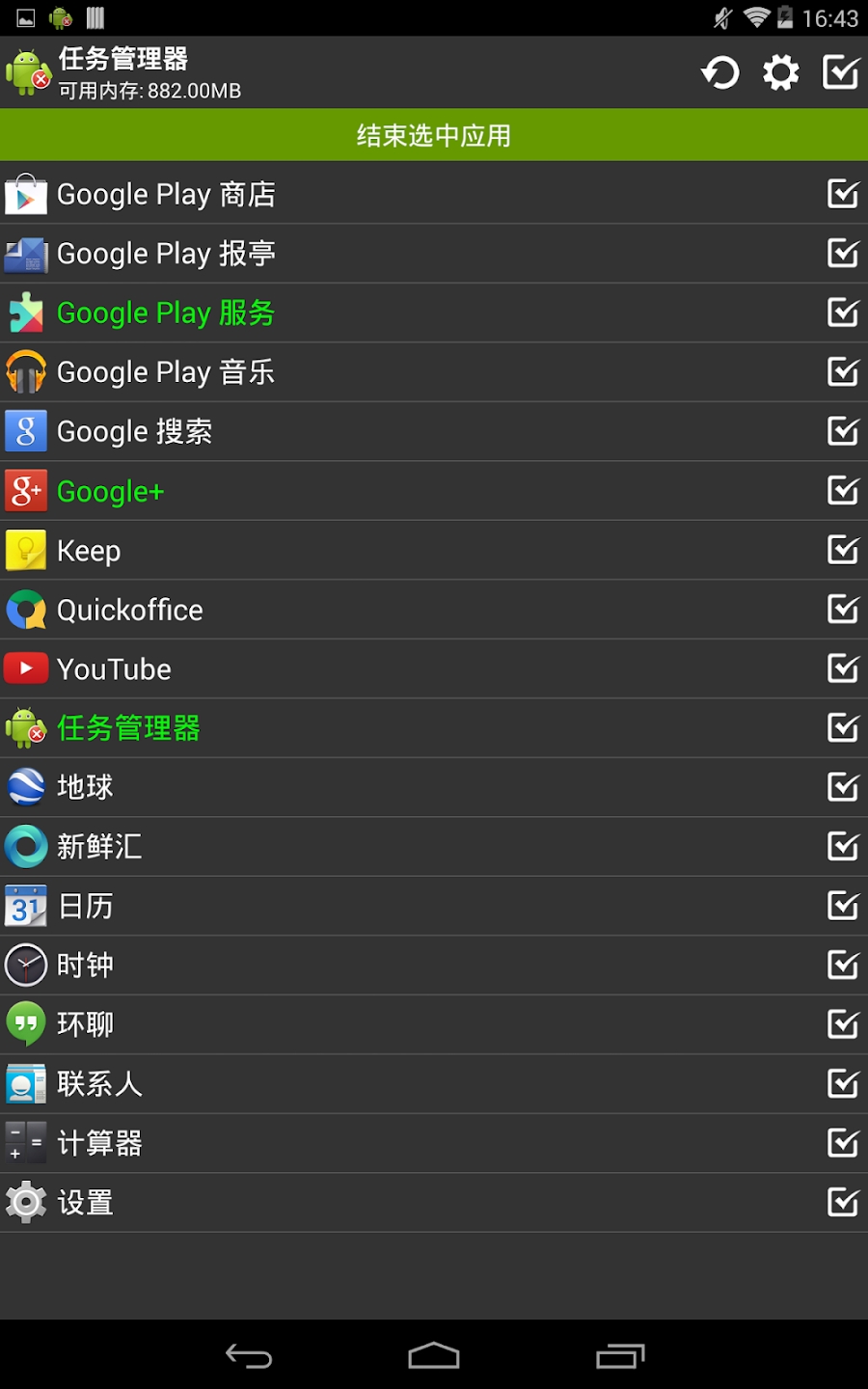Toggle the checkbox next to 任务管理器
The height and width of the screenshot is (1389, 868).
click(844, 727)
